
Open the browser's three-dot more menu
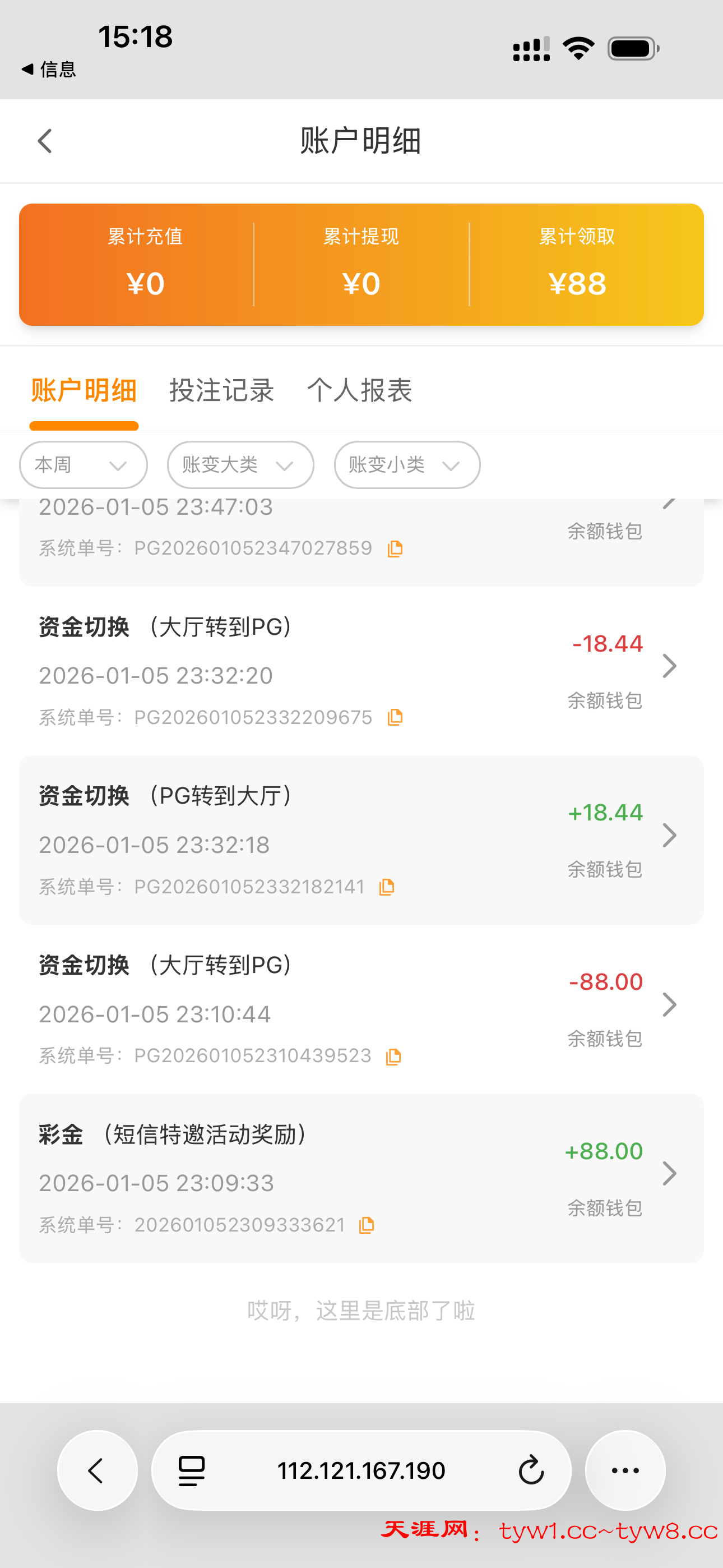(625, 1470)
